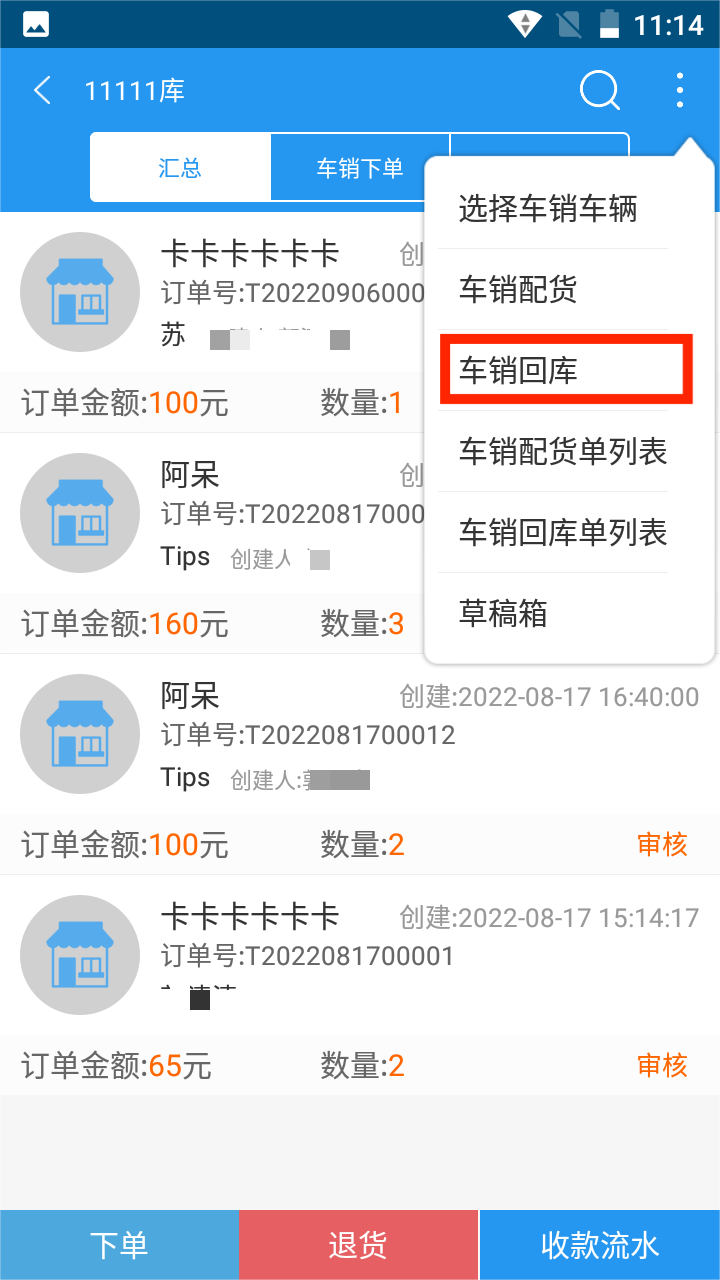
Task: Open 草稿箱 drafts
Action: pos(503,614)
